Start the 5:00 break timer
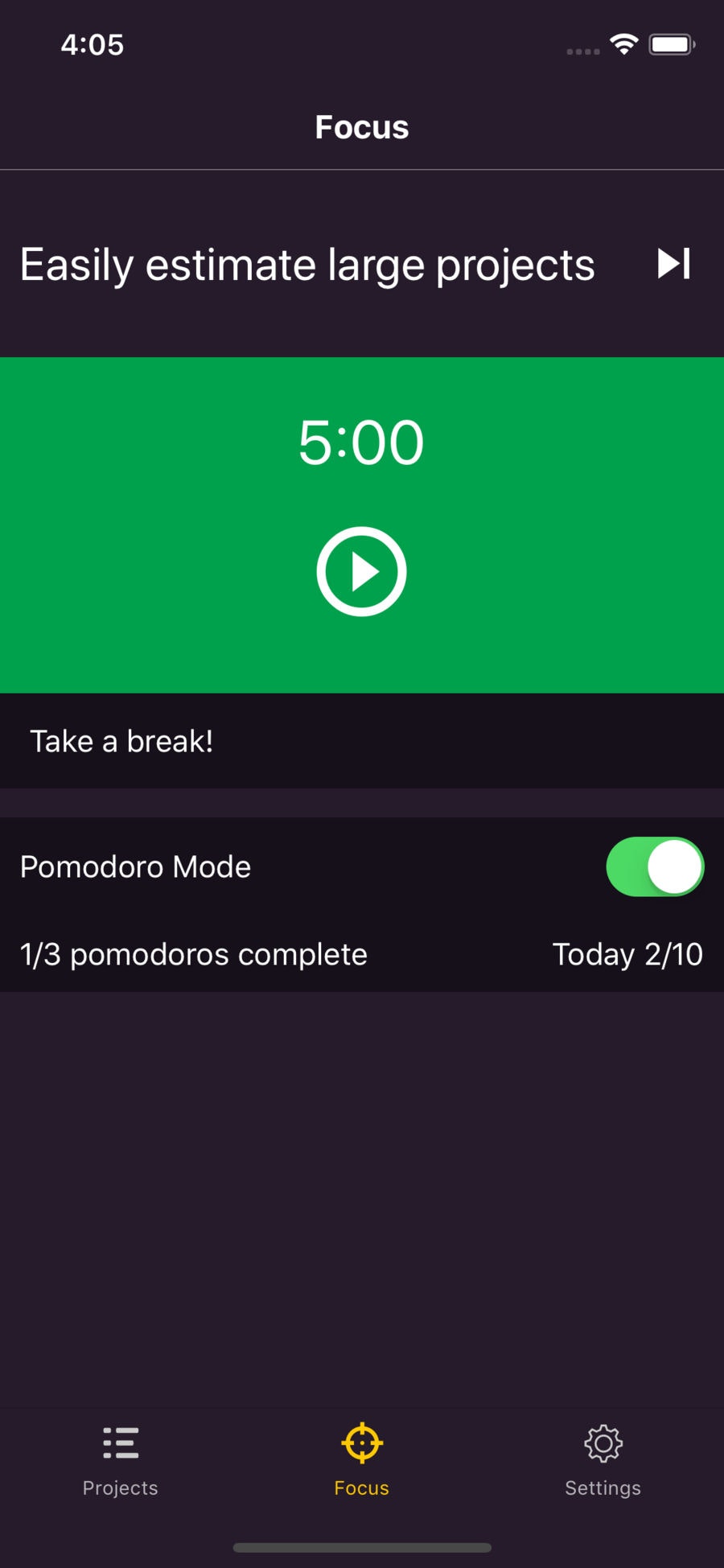Image resolution: width=724 pixels, height=1568 pixels. point(361,572)
